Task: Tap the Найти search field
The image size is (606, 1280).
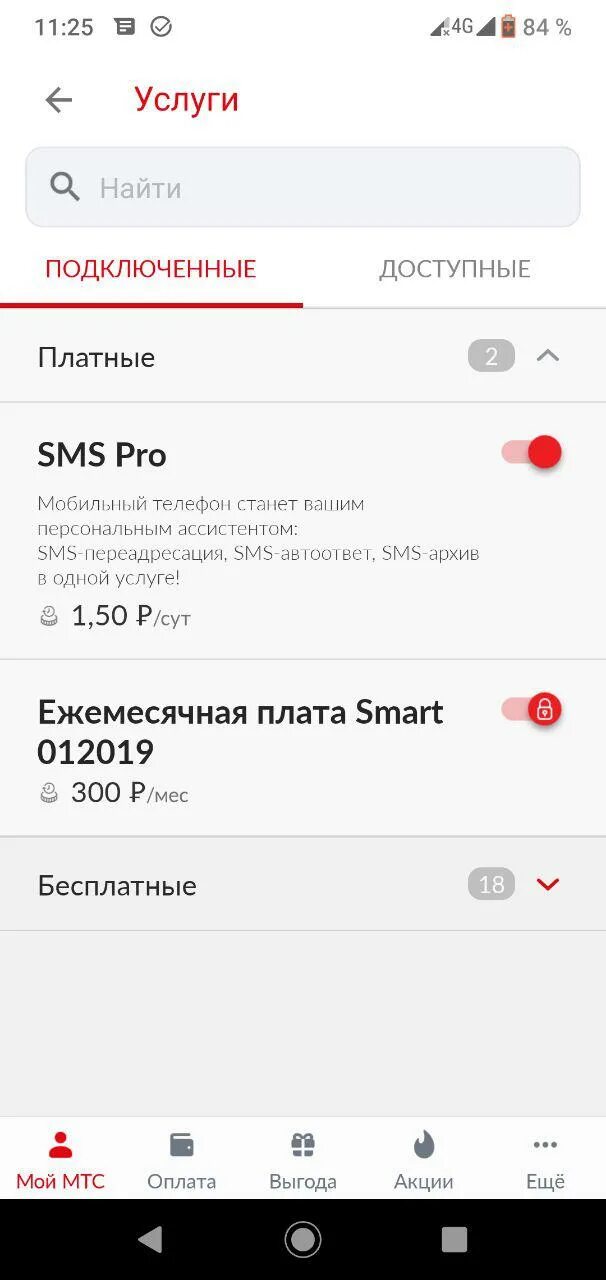Action: click(320, 188)
